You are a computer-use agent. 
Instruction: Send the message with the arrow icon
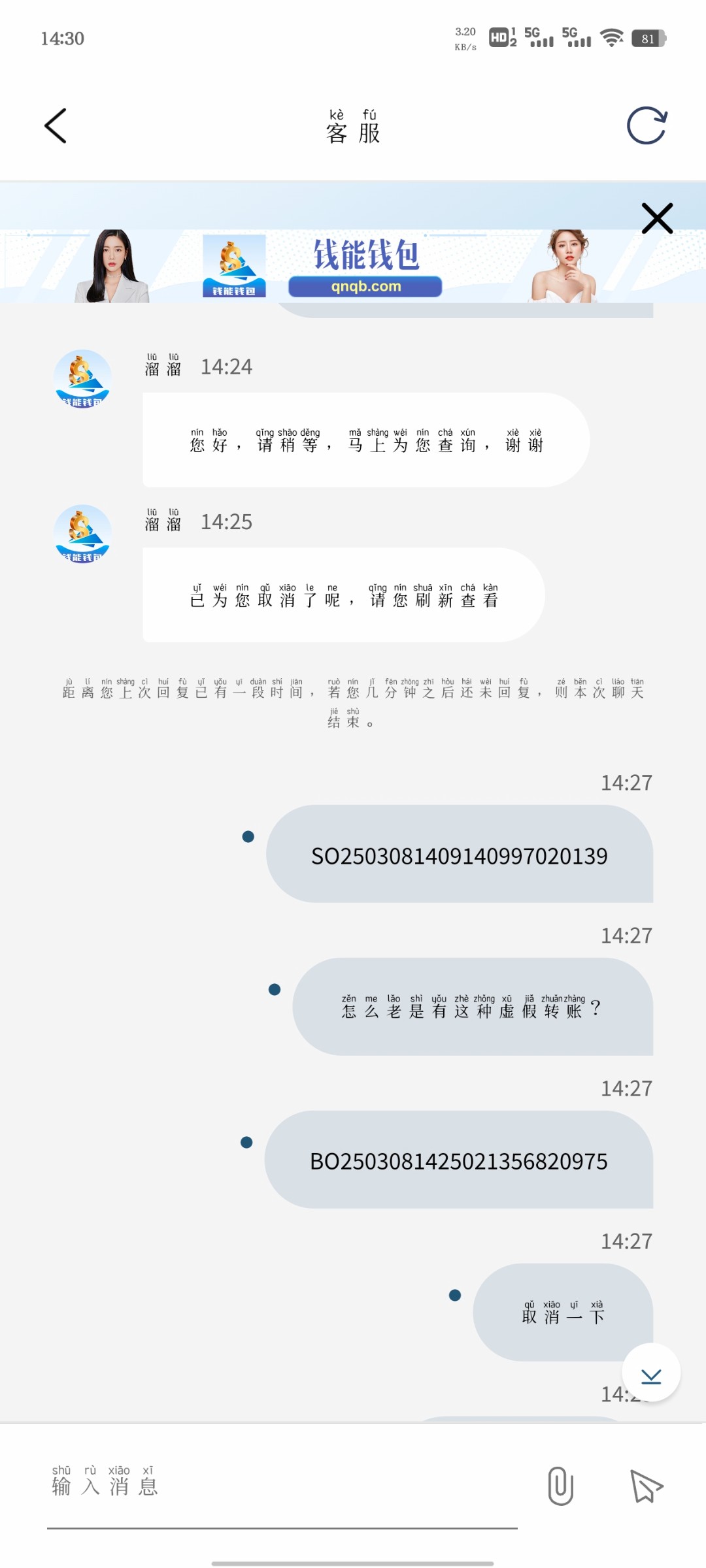pyautogui.click(x=646, y=1486)
